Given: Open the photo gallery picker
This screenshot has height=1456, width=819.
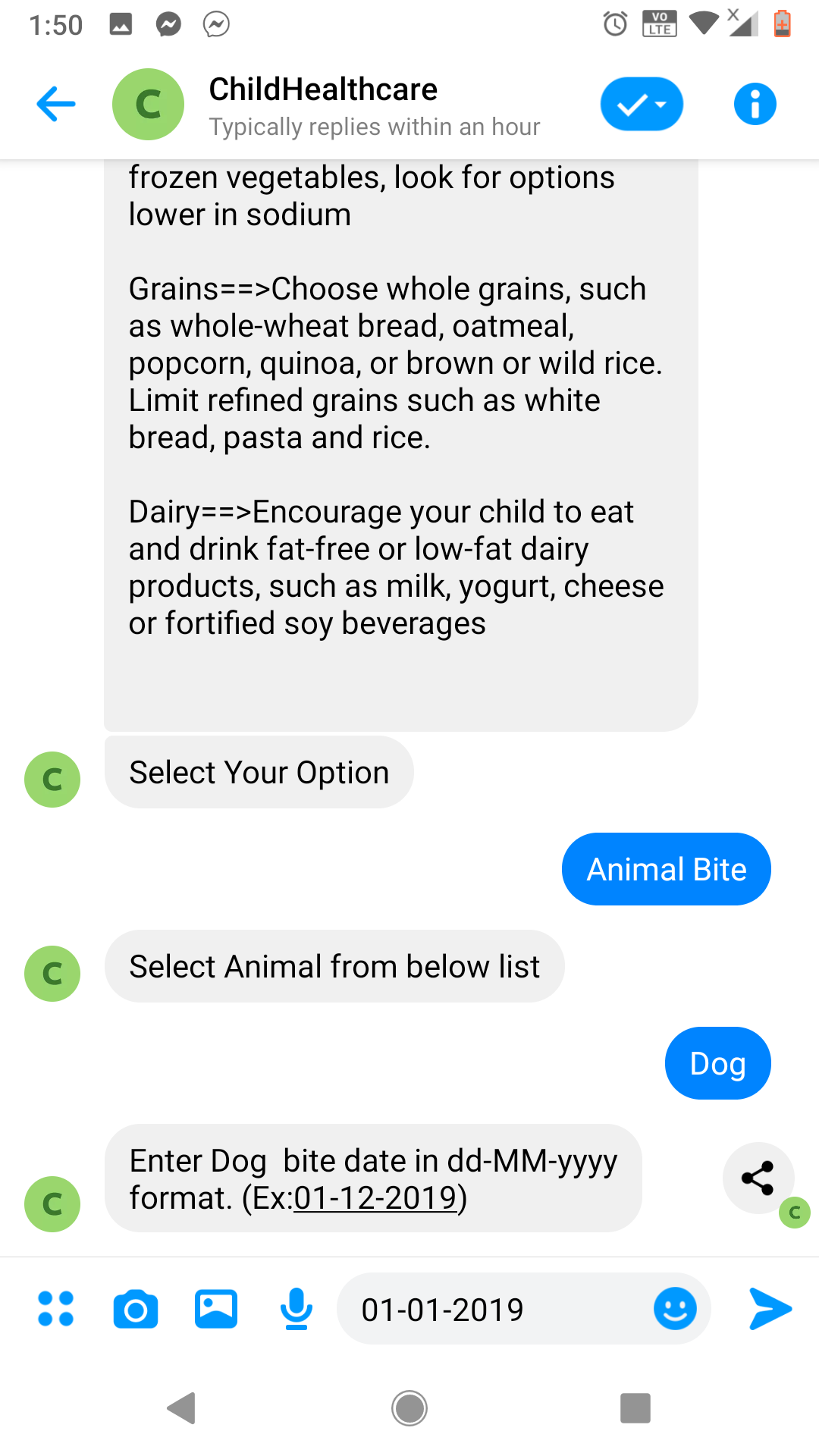Looking at the screenshot, I should (216, 1309).
